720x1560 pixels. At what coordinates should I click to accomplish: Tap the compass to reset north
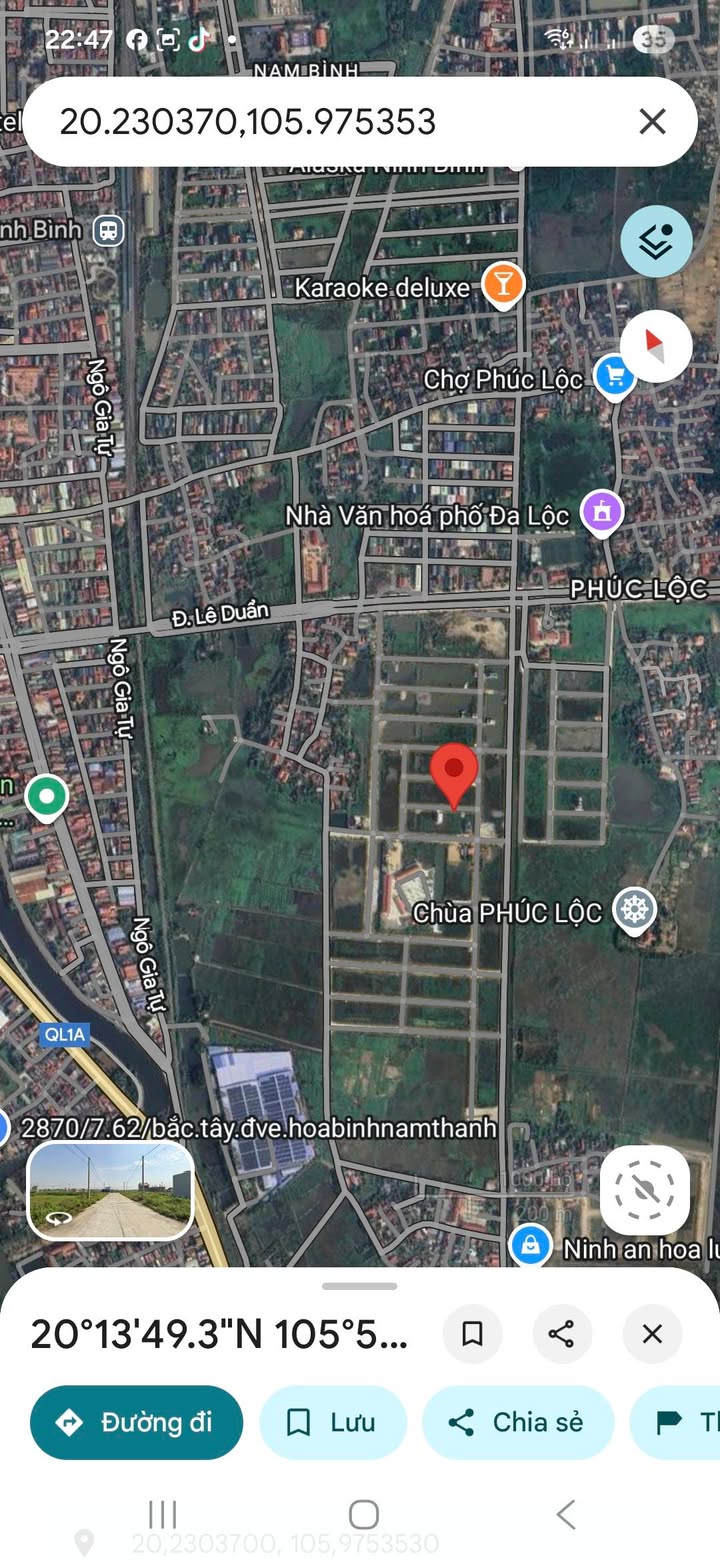[x=656, y=346]
